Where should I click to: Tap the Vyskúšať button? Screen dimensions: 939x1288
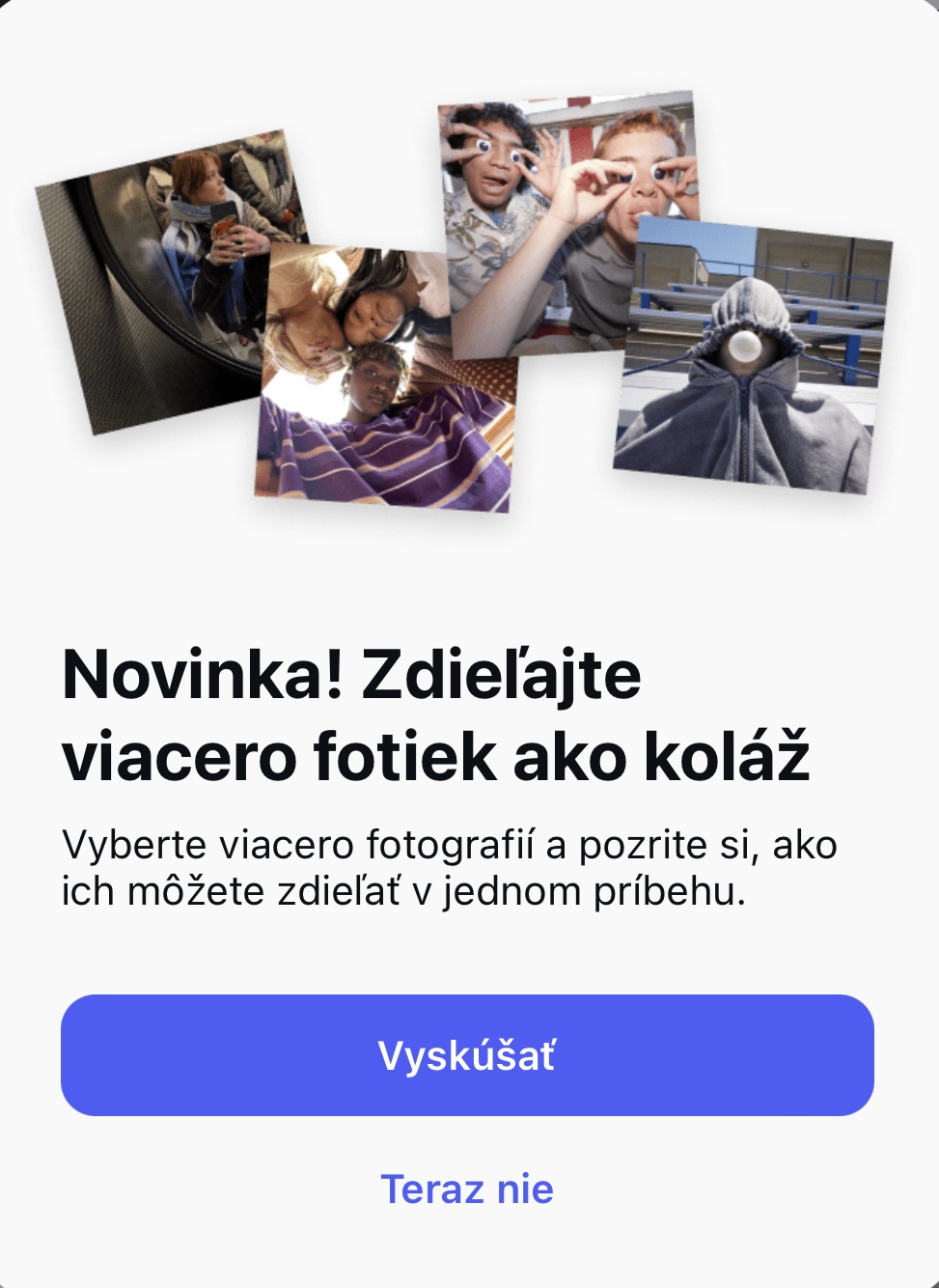467,1055
